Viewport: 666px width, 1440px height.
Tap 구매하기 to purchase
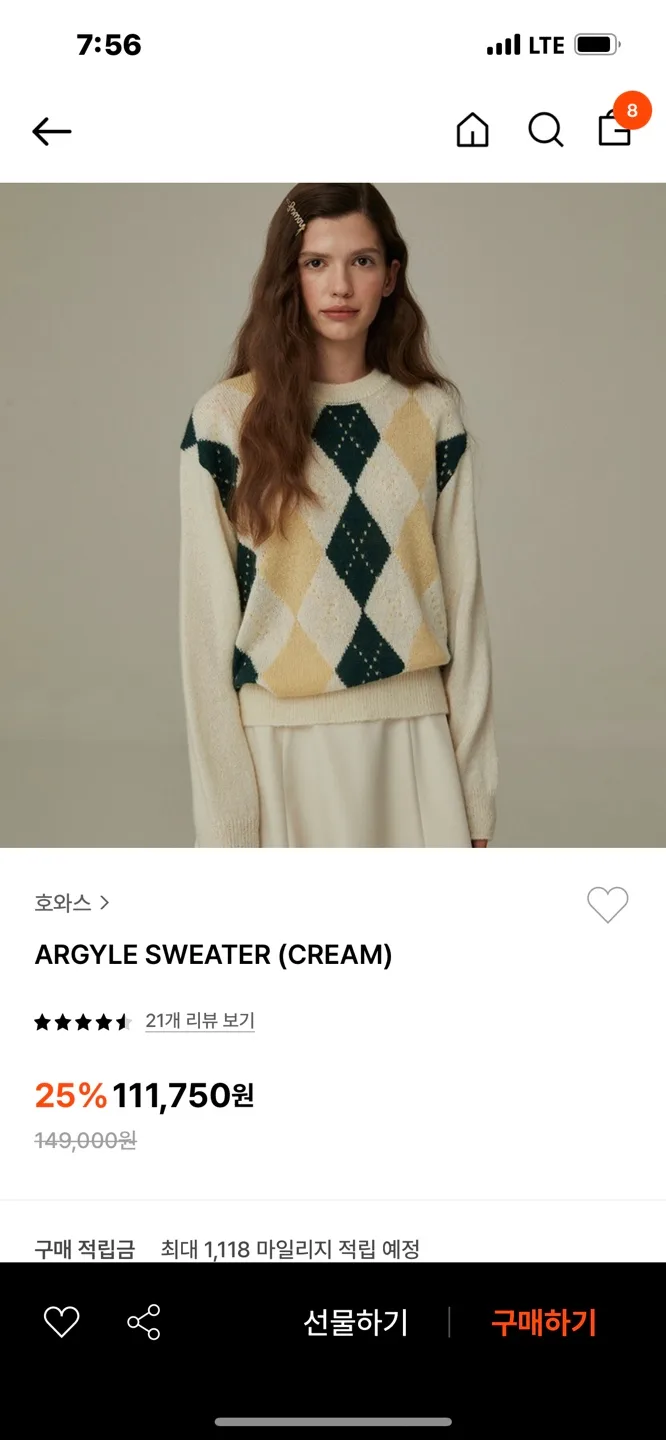pyautogui.click(x=543, y=1322)
